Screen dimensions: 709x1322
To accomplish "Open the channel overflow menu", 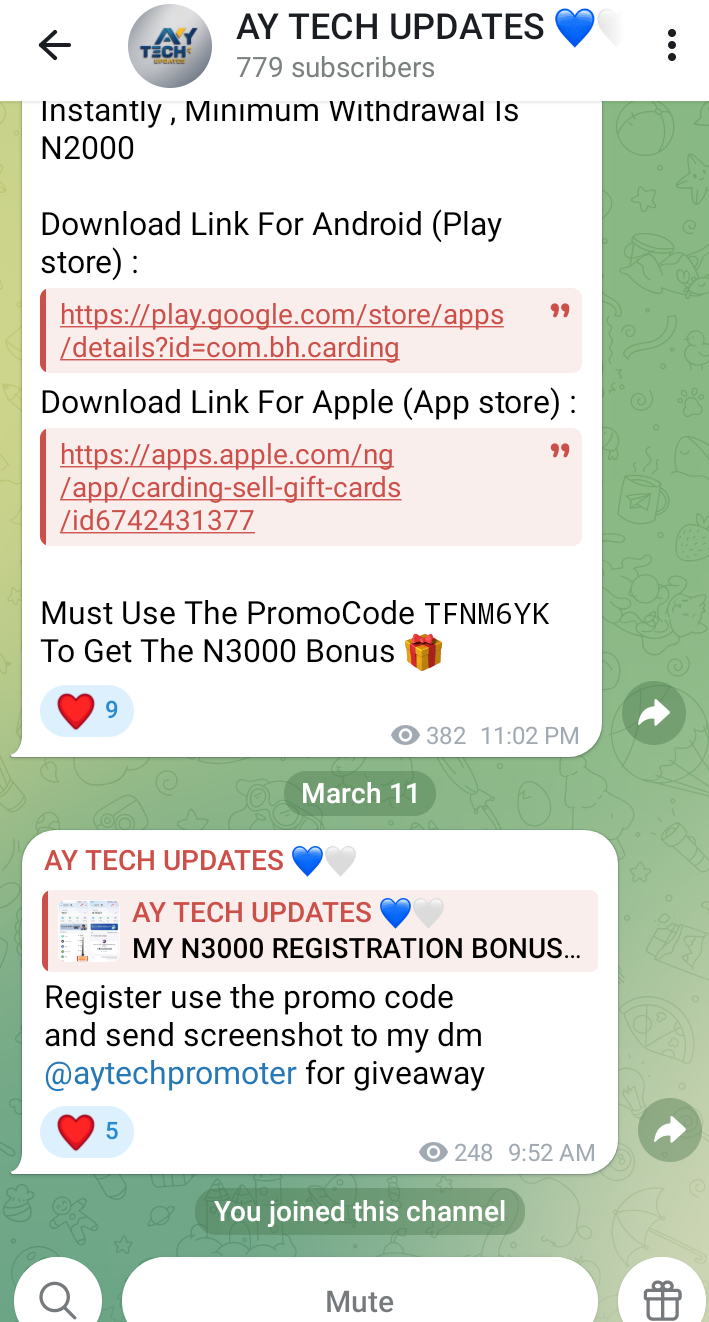I will [x=671, y=45].
